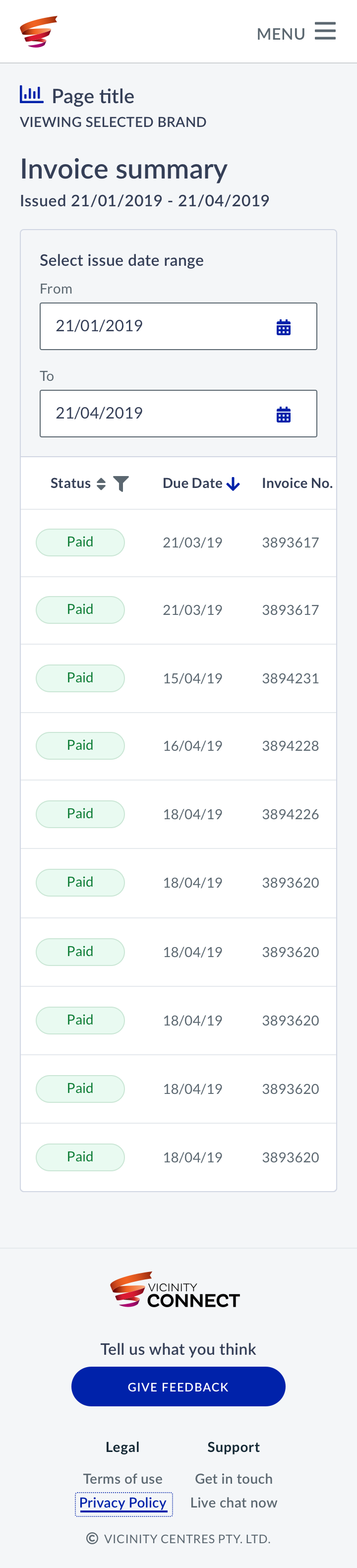Edit the To date field 21/04/2019
This screenshot has width=357, height=1568.
pyautogui.click(x=152, y=414)
